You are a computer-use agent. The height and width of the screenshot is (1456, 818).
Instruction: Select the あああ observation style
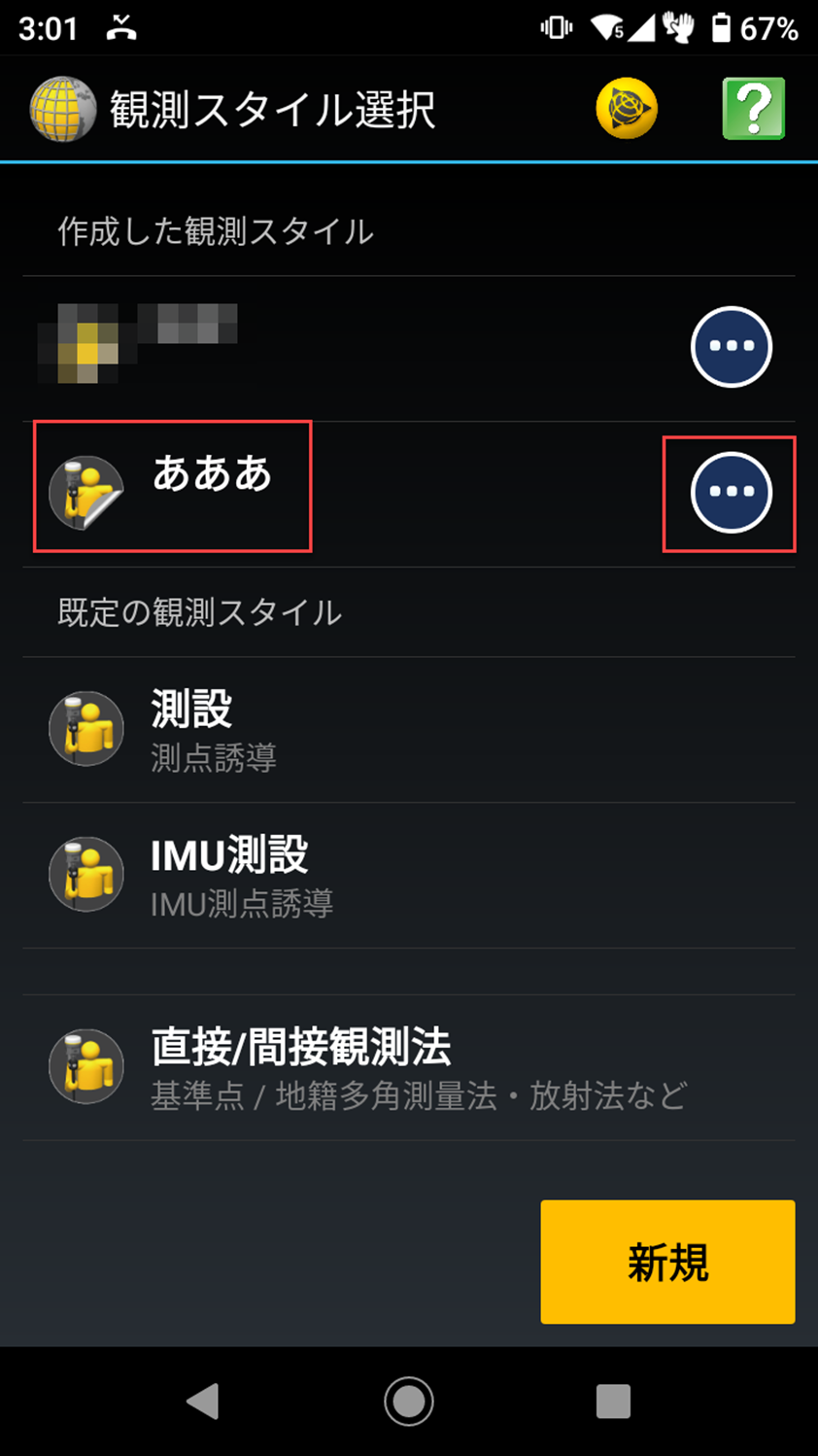click(x=409, y=494)
